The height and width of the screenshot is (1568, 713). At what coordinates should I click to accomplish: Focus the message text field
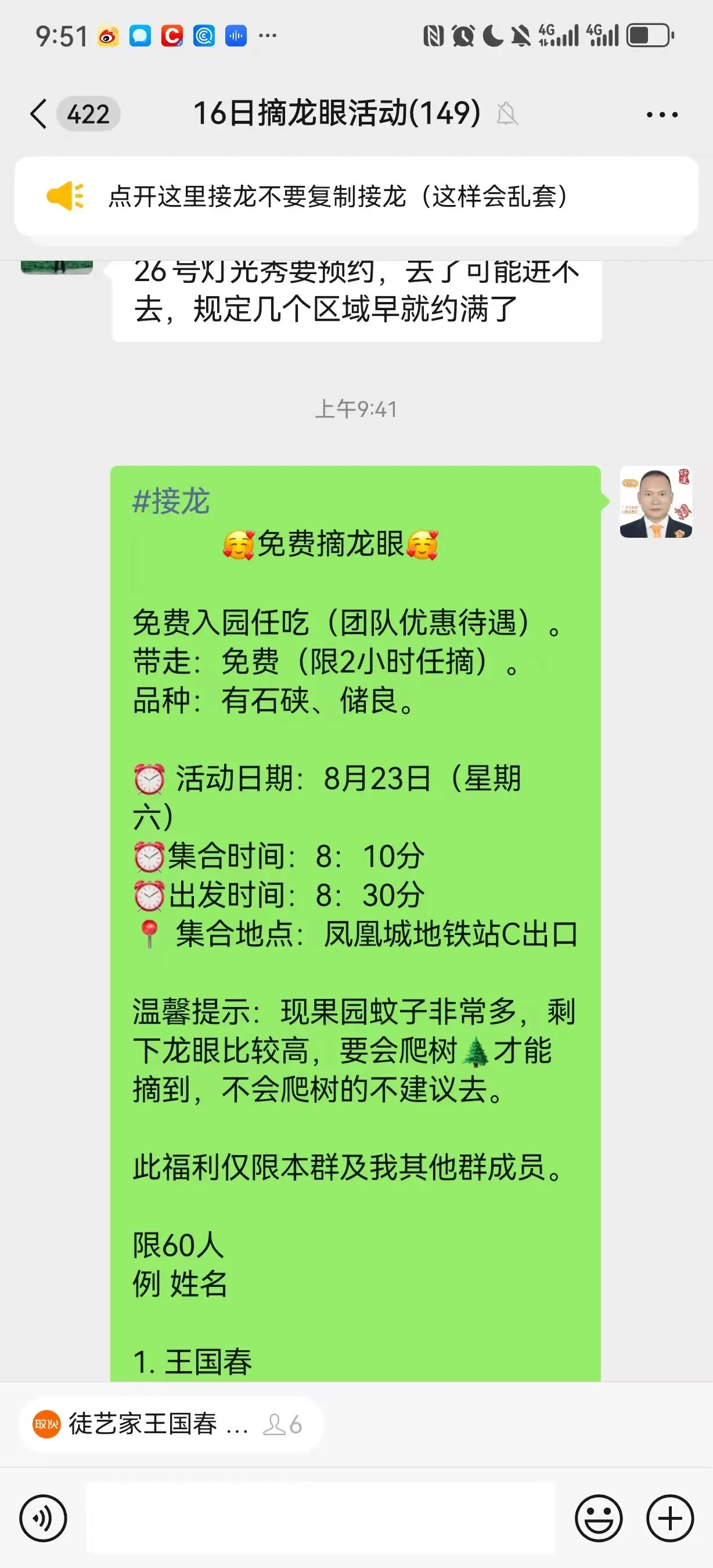click(321, 1518)
